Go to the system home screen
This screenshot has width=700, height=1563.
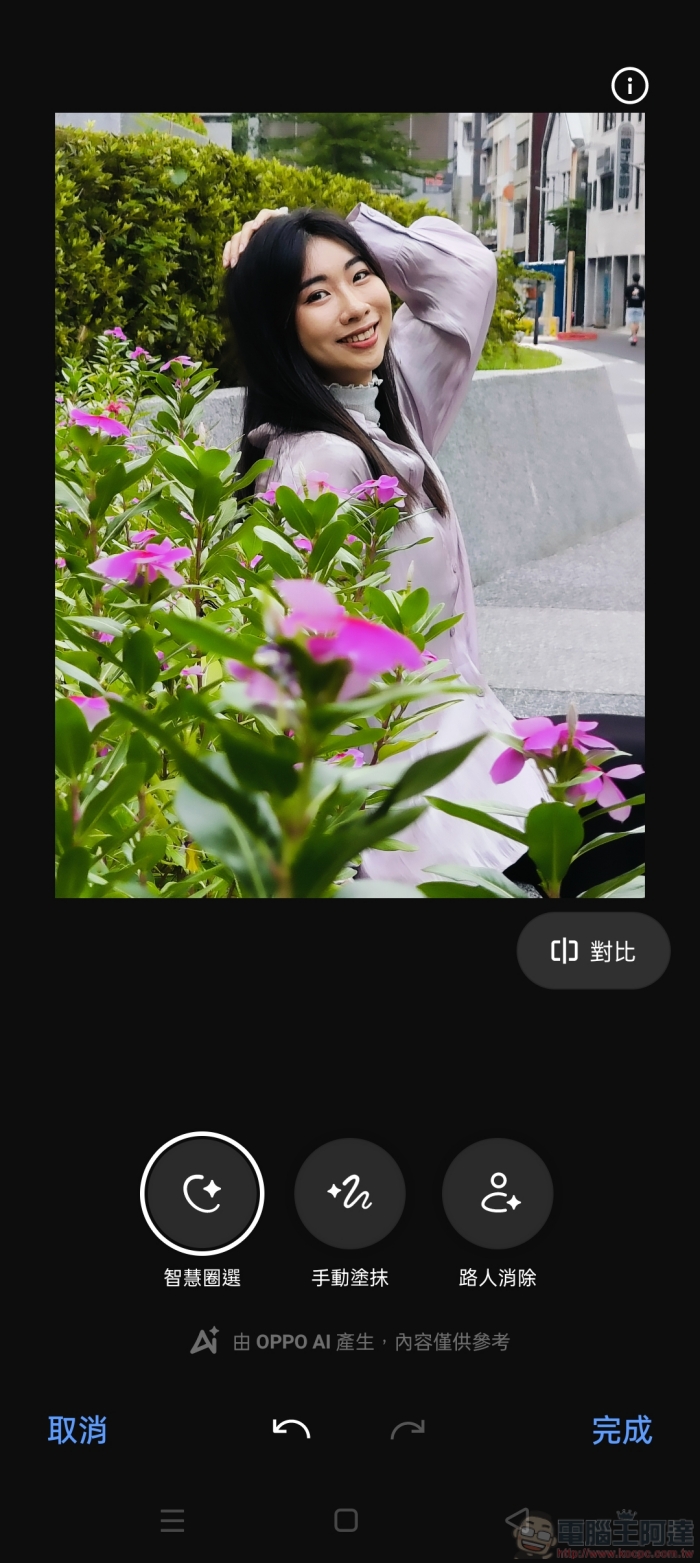pos(346,1521)
